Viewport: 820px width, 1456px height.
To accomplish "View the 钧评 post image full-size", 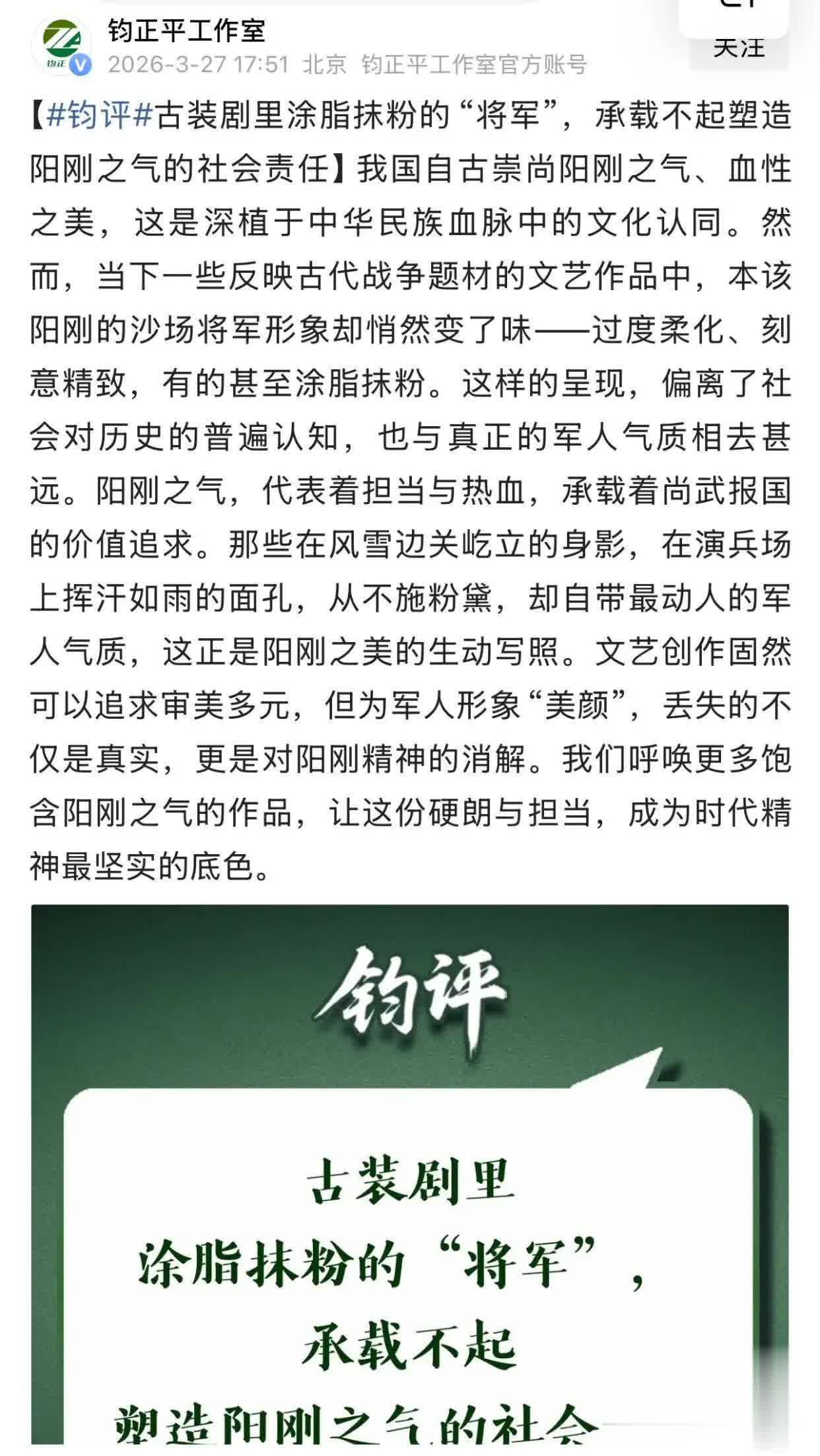I will 409,1176.
